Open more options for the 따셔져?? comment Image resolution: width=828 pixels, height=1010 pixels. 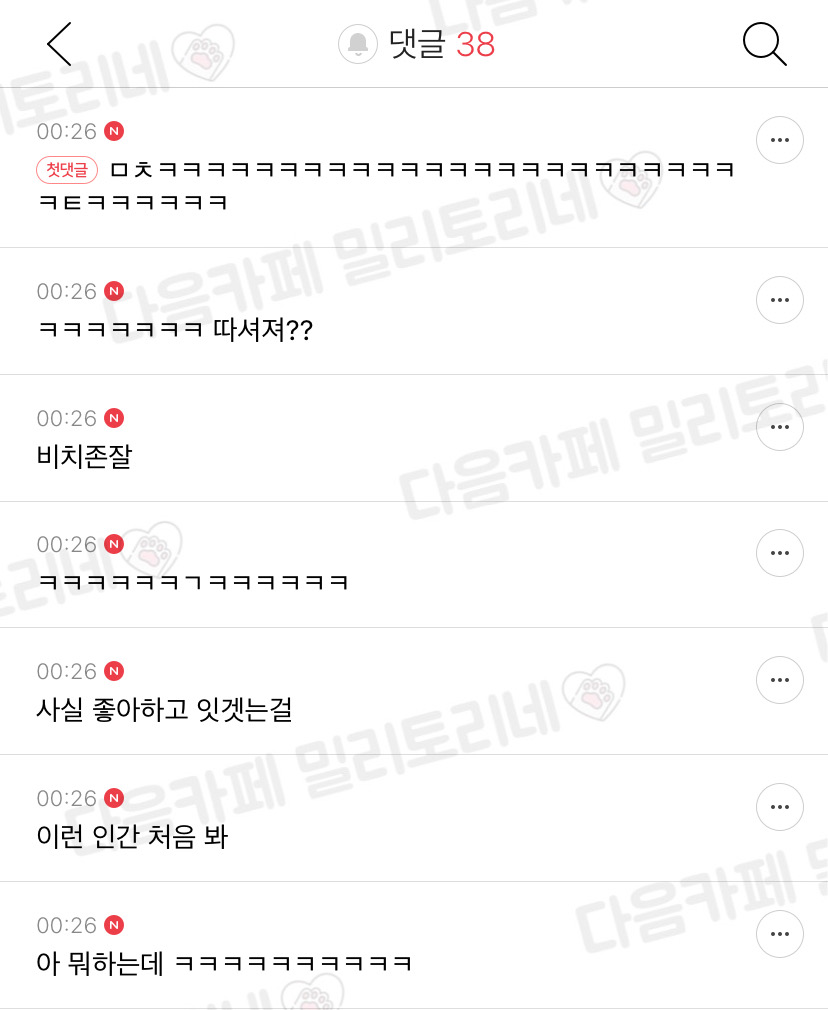[x=780, y=300]
